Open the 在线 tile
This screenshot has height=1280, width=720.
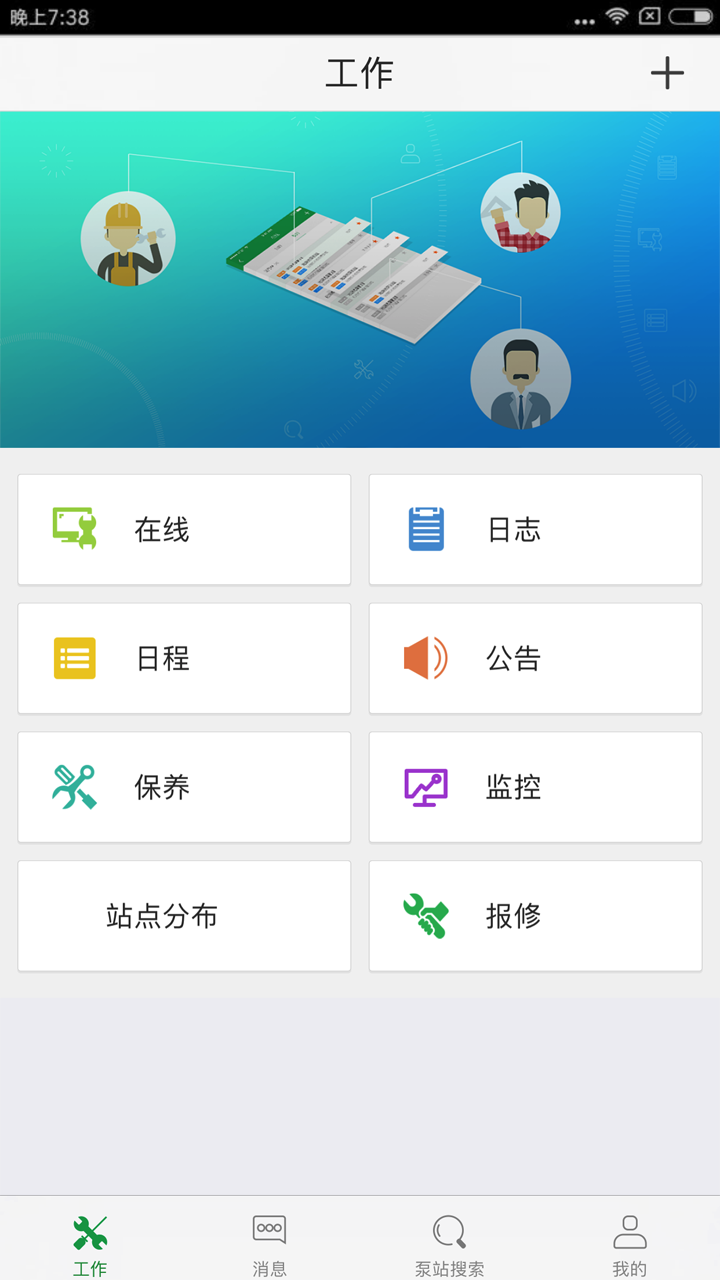(184, 529)
